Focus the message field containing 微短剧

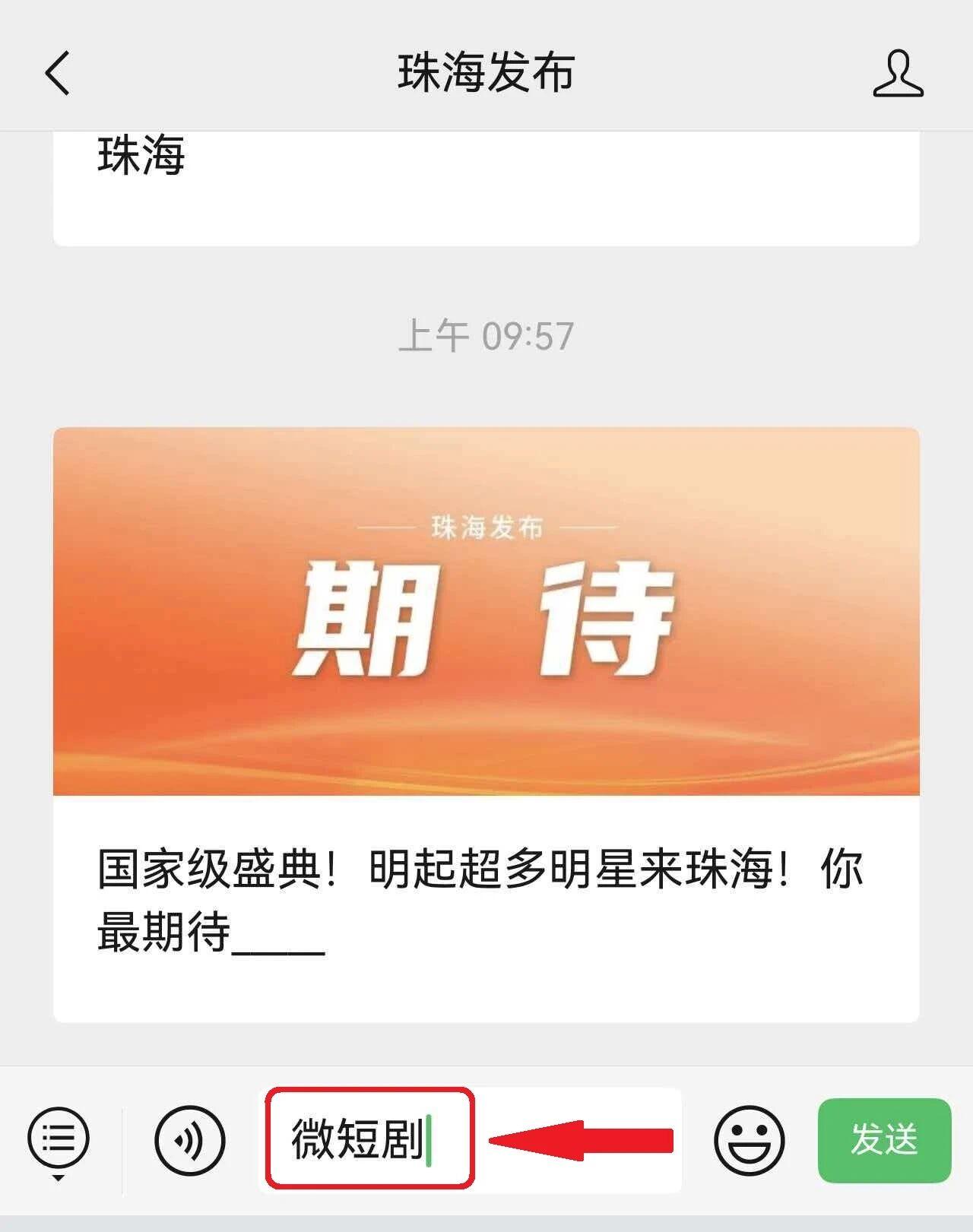click(x=471, y=1140)
